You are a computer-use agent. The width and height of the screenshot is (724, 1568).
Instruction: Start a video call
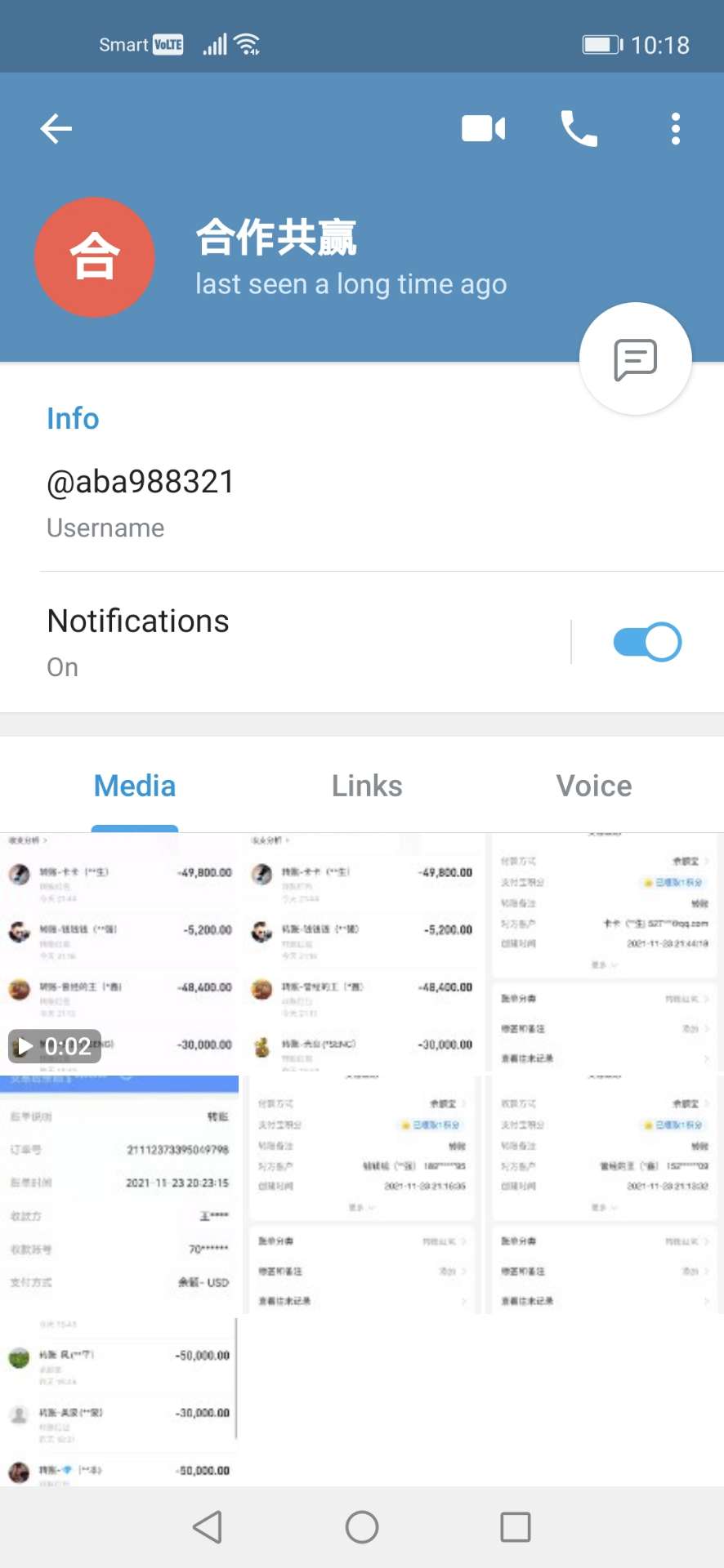[x=484, y=129]
